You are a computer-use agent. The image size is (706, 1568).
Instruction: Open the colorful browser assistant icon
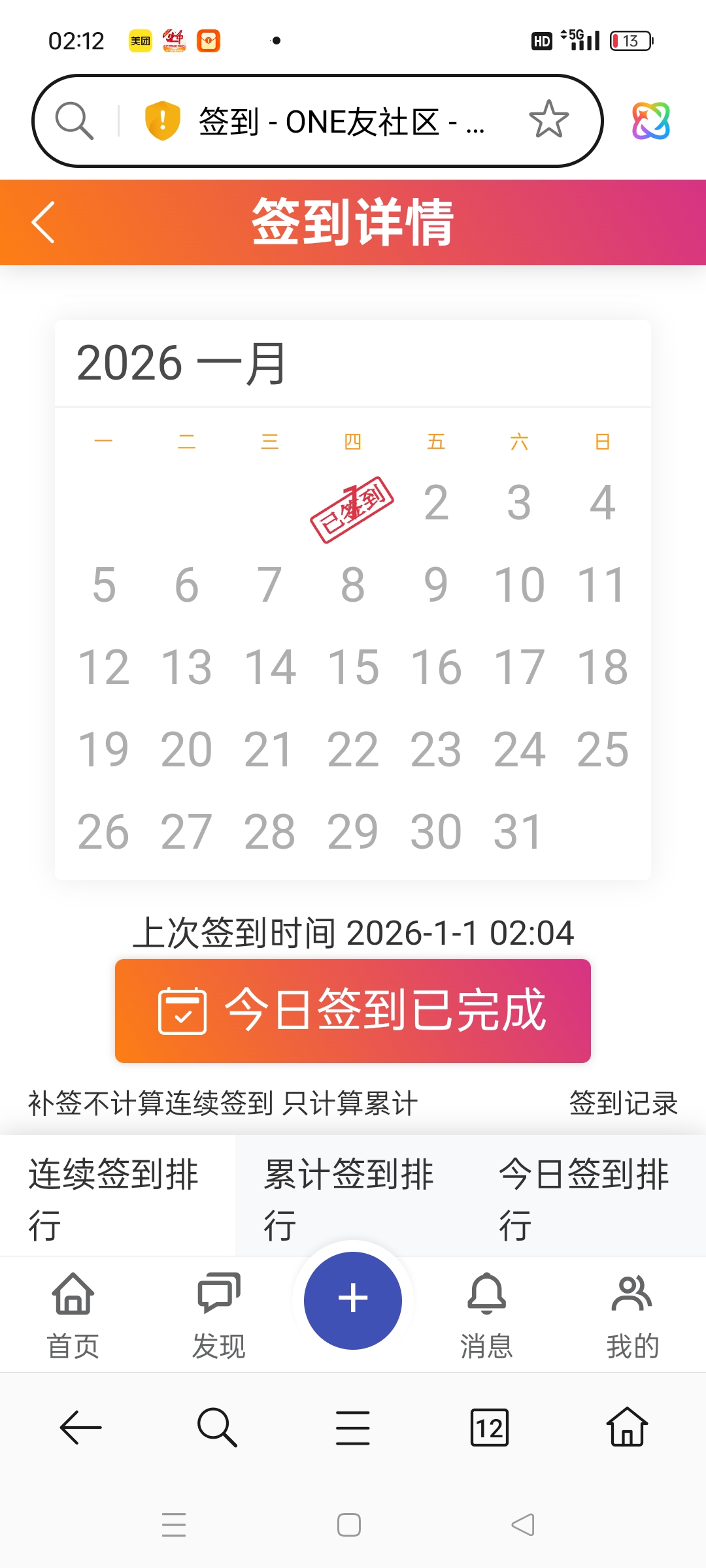[x=650, y=121]
